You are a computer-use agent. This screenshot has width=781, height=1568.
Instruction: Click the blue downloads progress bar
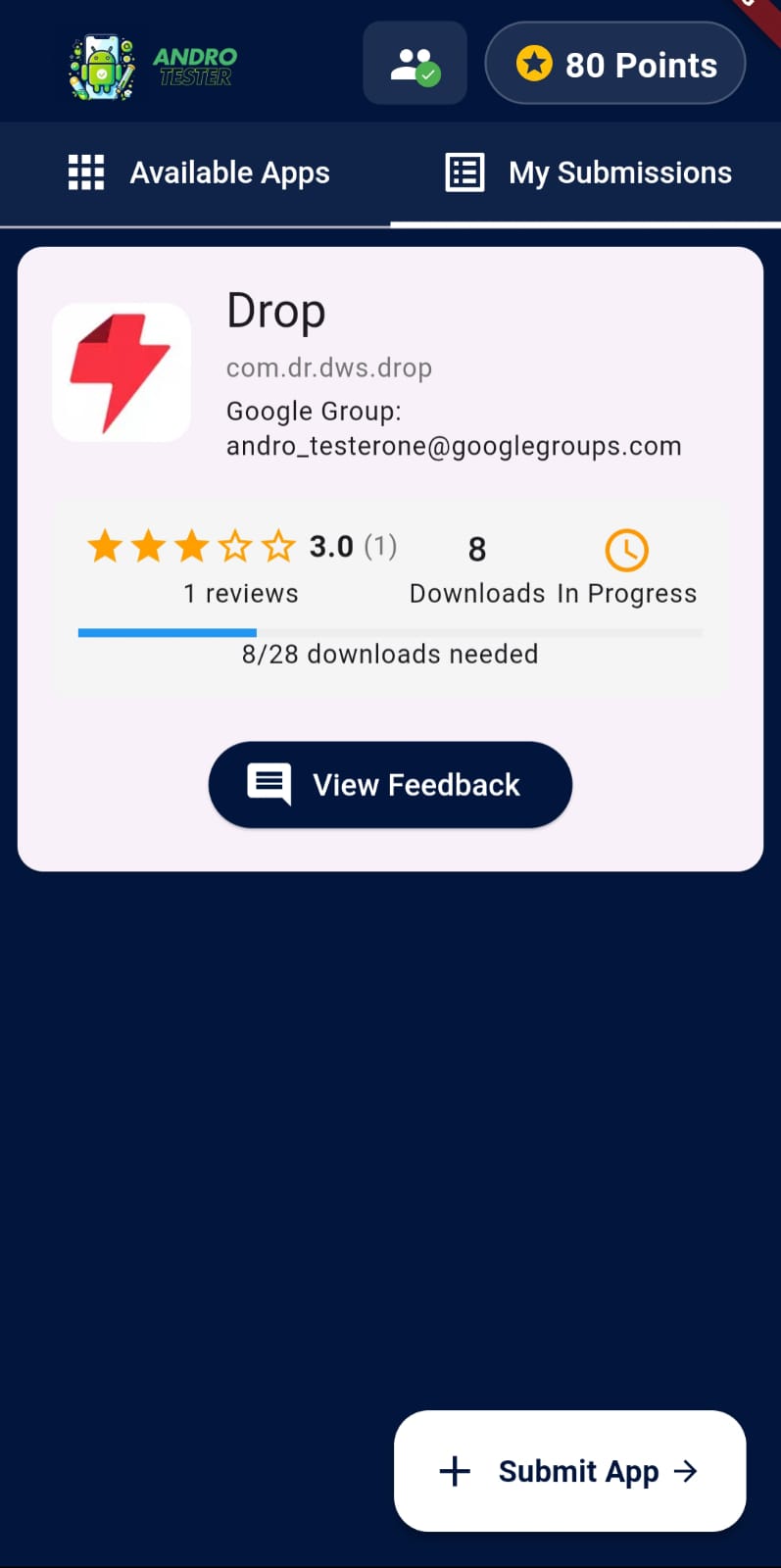[167, 633]
